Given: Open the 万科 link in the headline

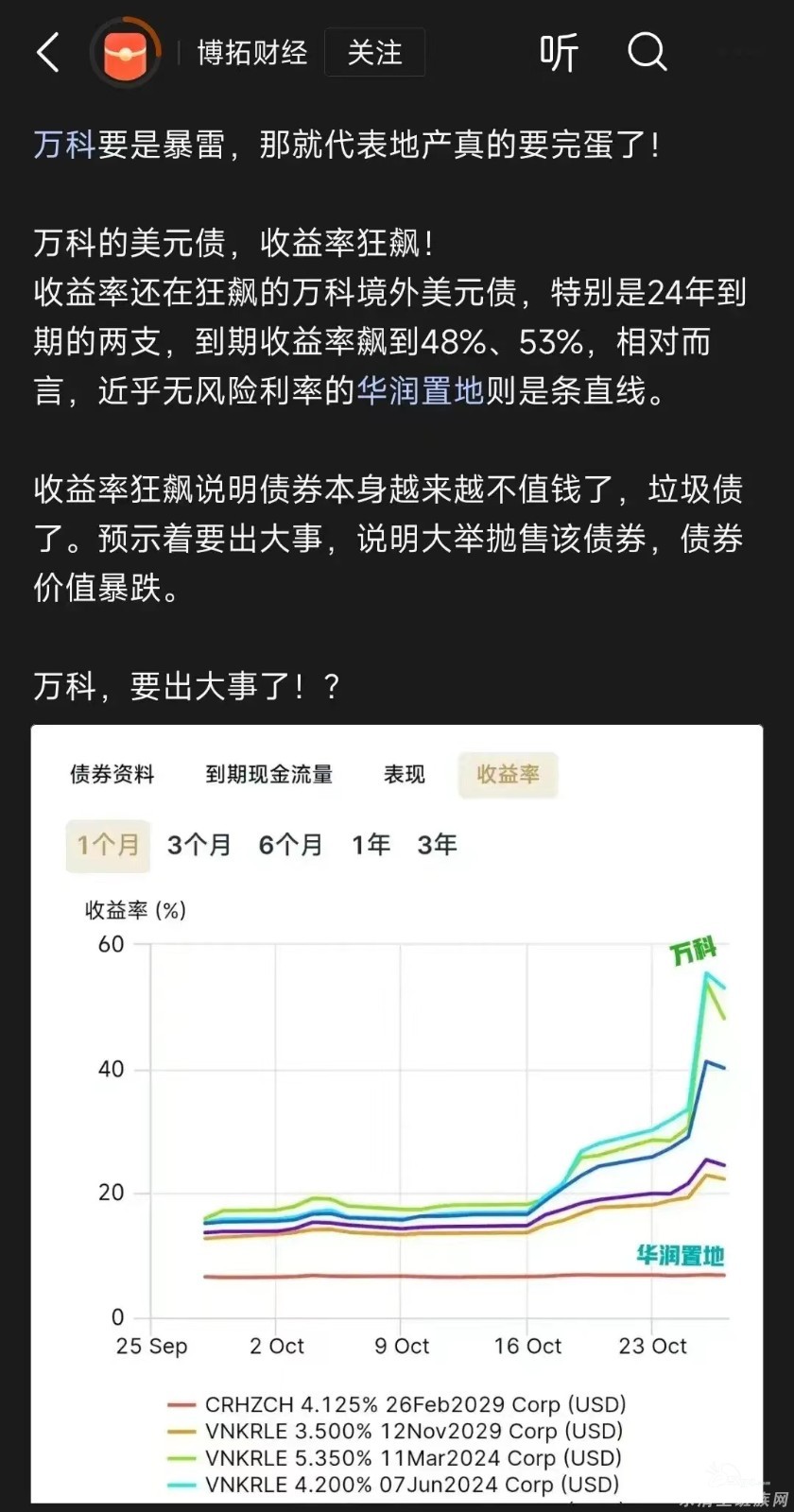Looking at the screenshot, I should [x=65, y=145].
